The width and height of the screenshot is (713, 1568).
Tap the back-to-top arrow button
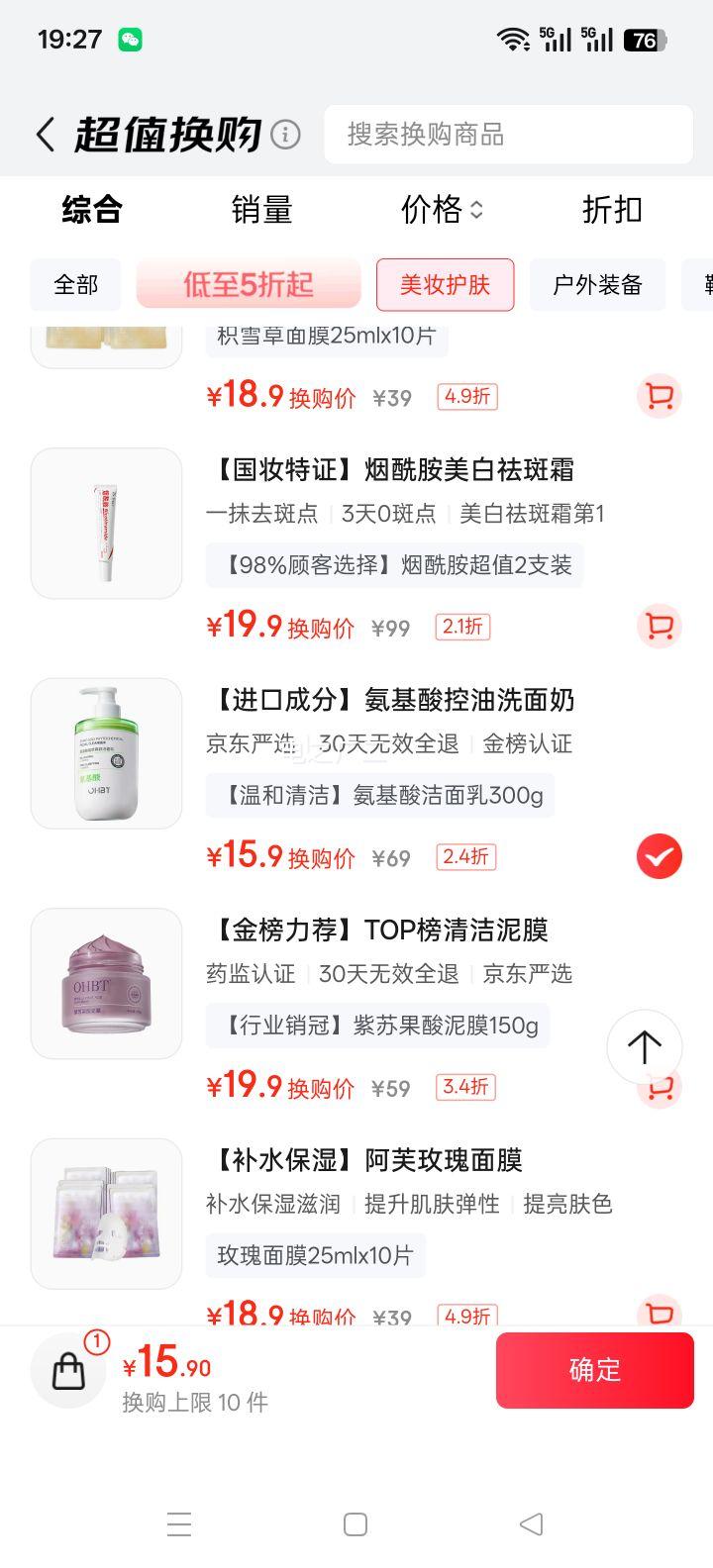pos(644,1046)
